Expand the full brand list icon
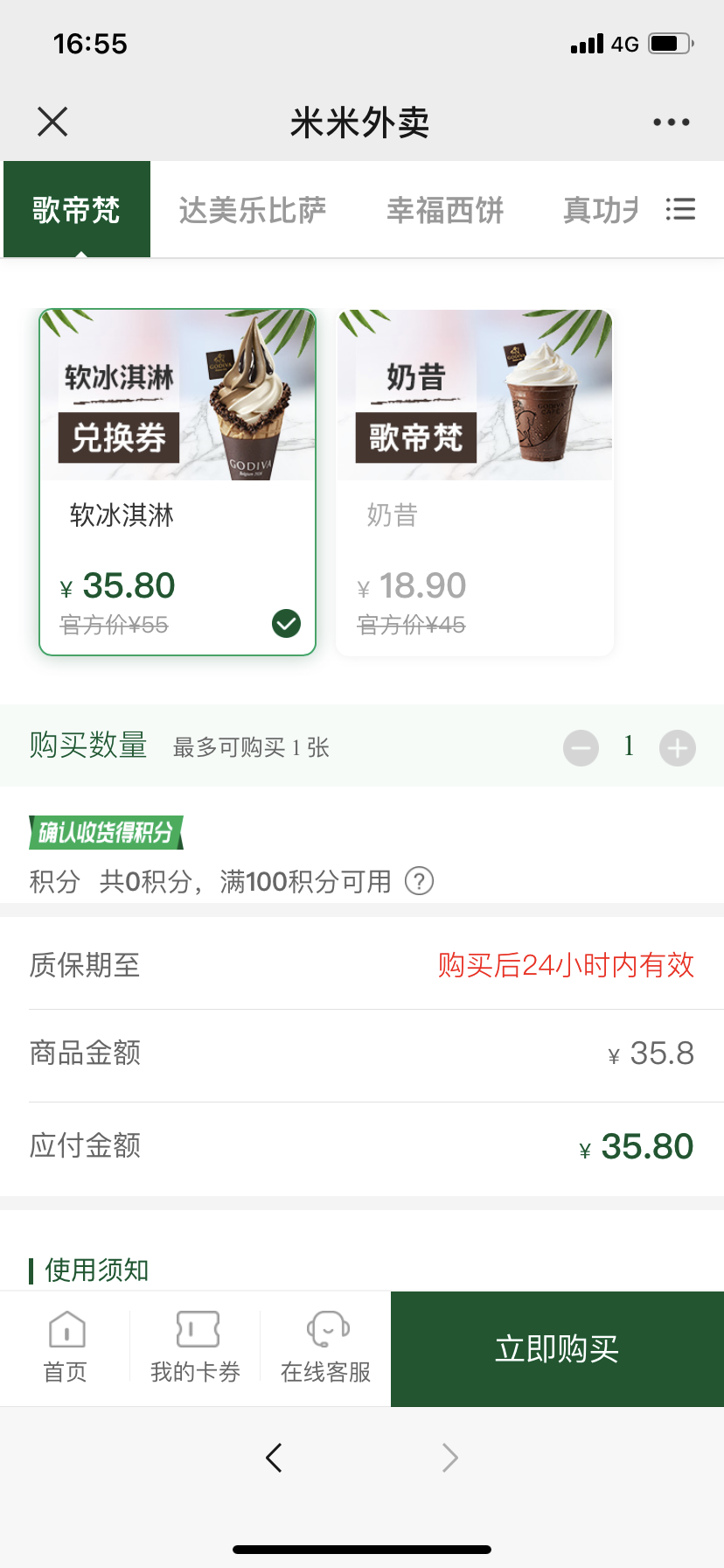The height and width of the screenshot is (1568, 724). click(680, 210)
